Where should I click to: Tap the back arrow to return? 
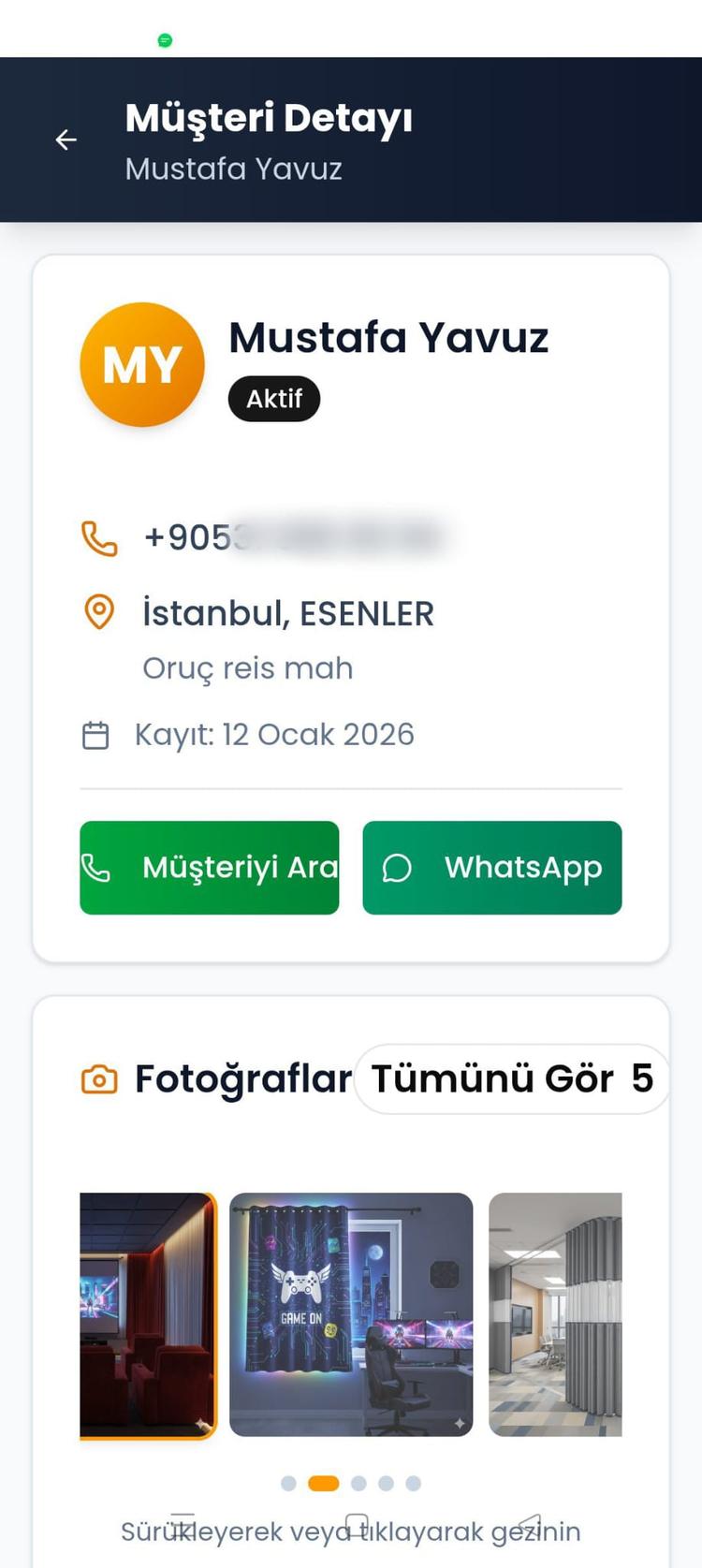pyautogui.click(x=65, y=139)
